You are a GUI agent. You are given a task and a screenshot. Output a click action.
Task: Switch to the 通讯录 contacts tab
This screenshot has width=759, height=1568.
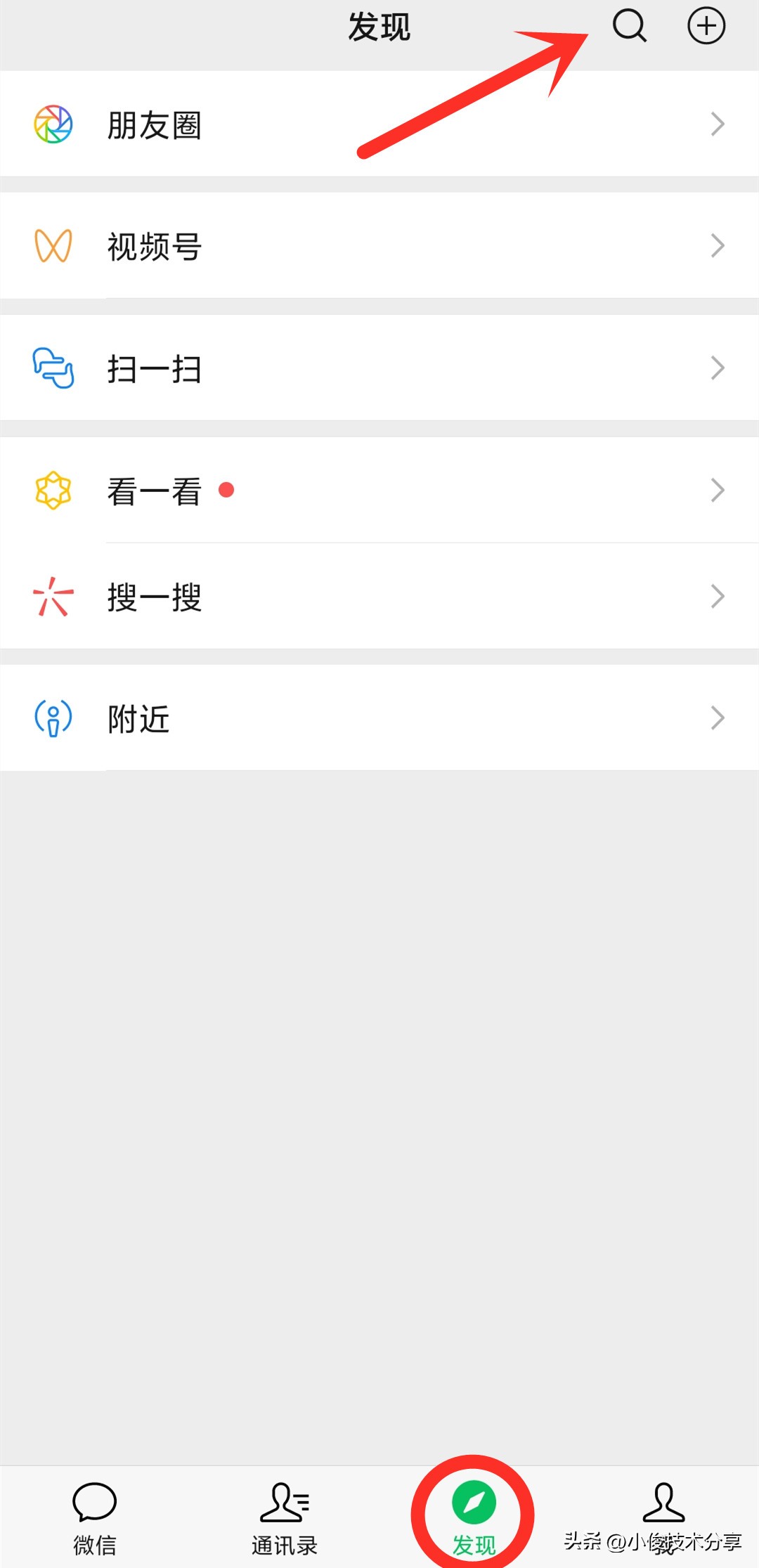pyautogui.click(x=284, y=1504)
